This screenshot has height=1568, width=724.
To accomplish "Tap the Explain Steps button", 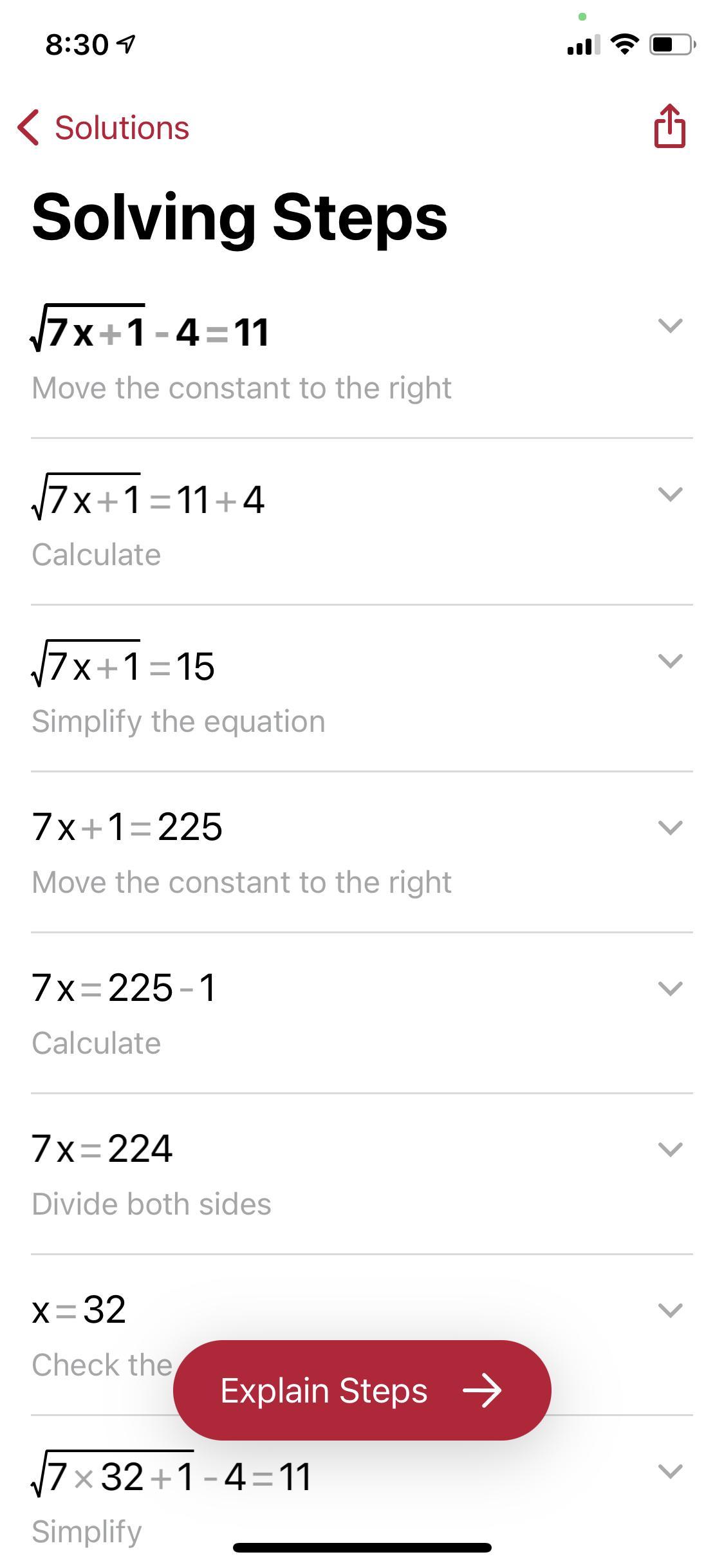I will (x=362, y=1390).
